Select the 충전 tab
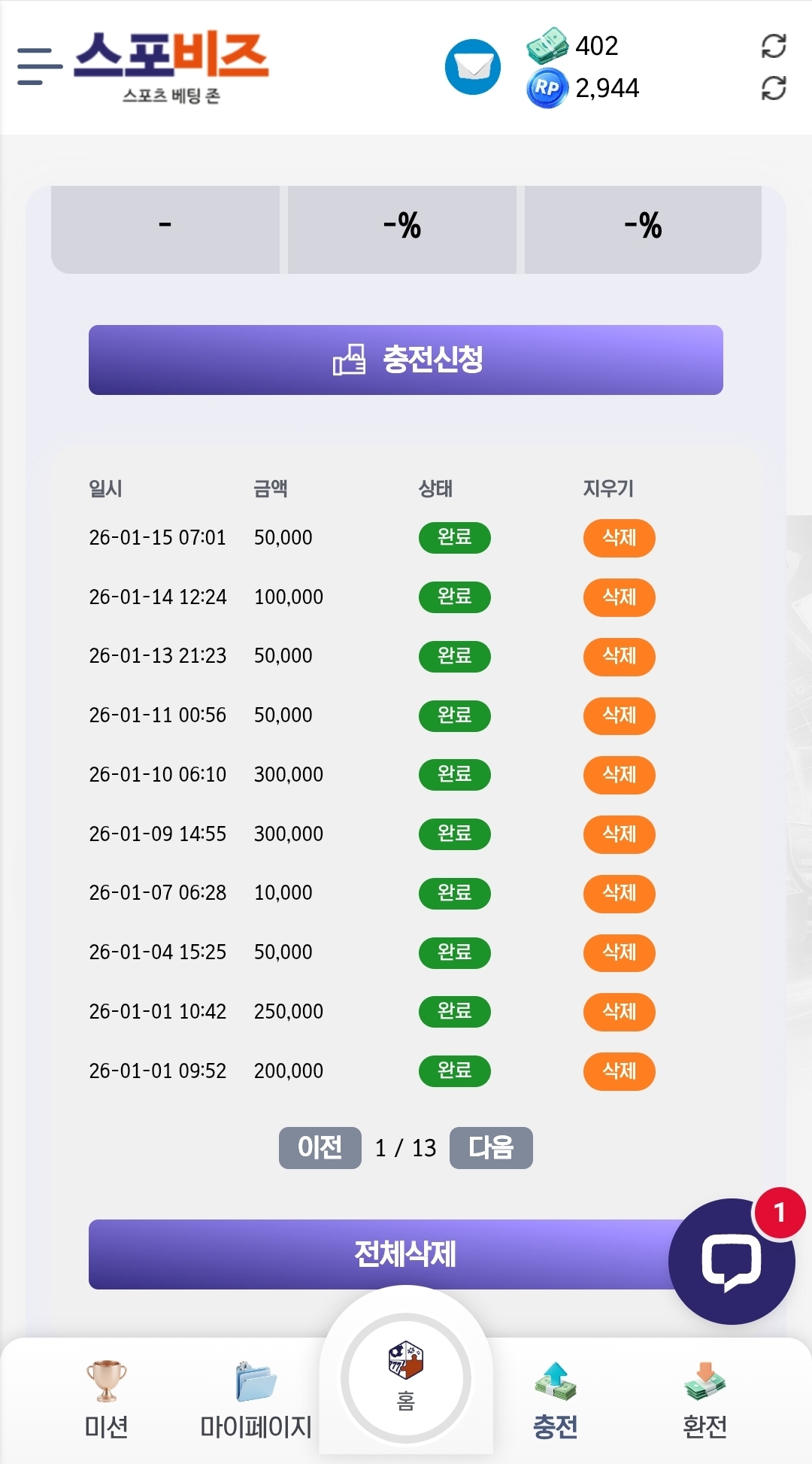The width and height of the screenshot is (812, 1464). click(556, 1399)
